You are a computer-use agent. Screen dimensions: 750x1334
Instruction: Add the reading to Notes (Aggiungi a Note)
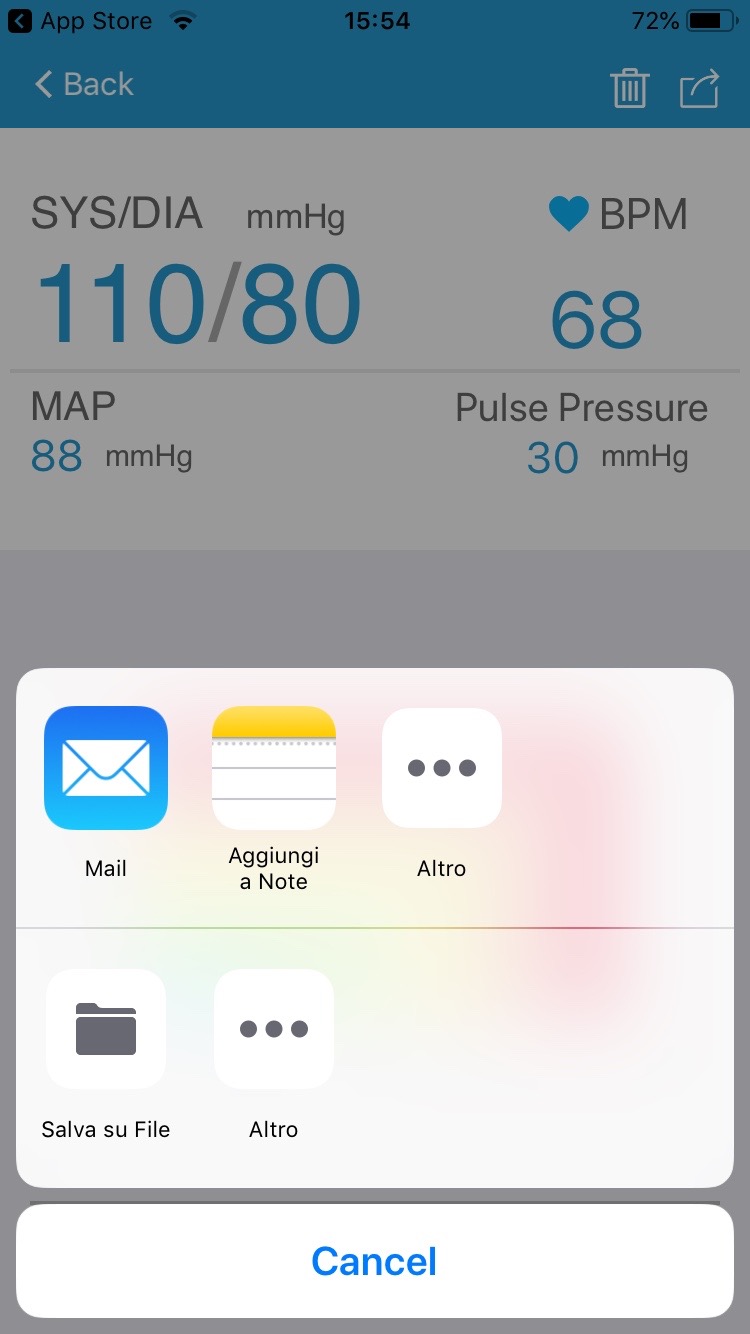(x=273, y=768)
